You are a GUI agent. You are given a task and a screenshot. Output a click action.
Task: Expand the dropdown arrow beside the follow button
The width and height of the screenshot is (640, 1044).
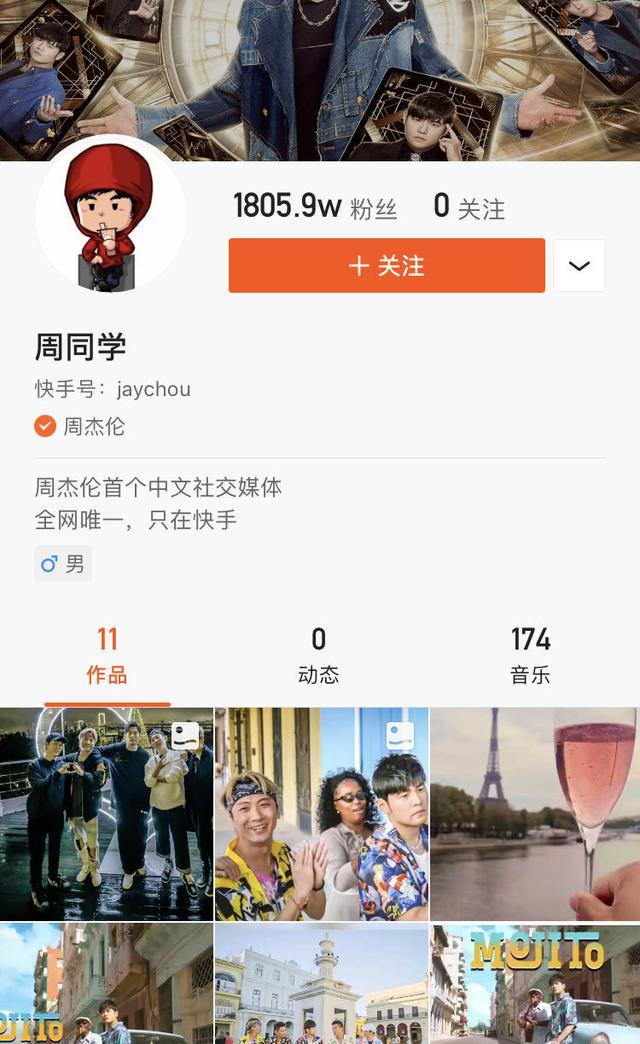click(579, 266)
